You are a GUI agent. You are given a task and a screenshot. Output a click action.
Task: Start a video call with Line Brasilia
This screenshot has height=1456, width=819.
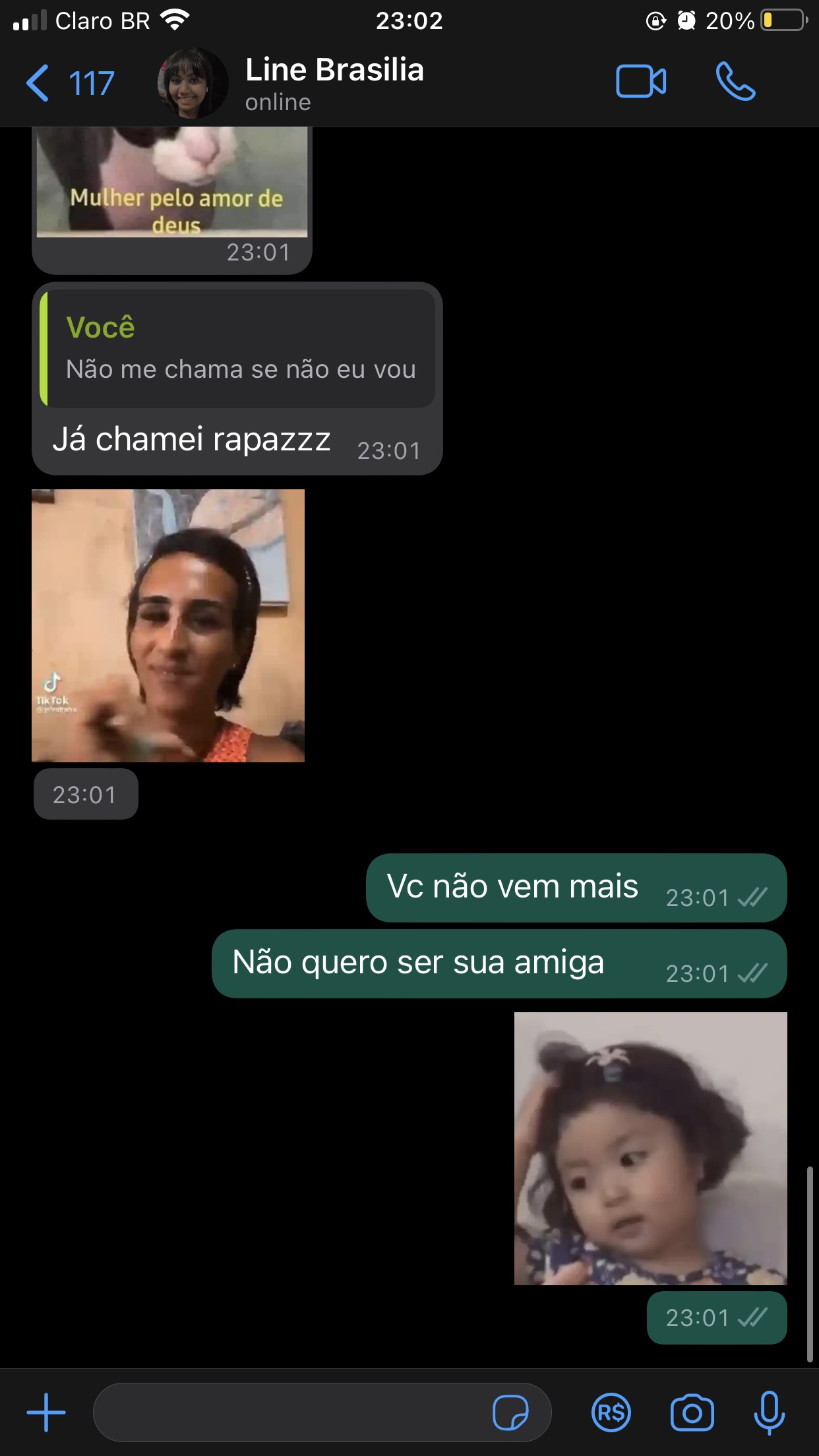[640, 82]
